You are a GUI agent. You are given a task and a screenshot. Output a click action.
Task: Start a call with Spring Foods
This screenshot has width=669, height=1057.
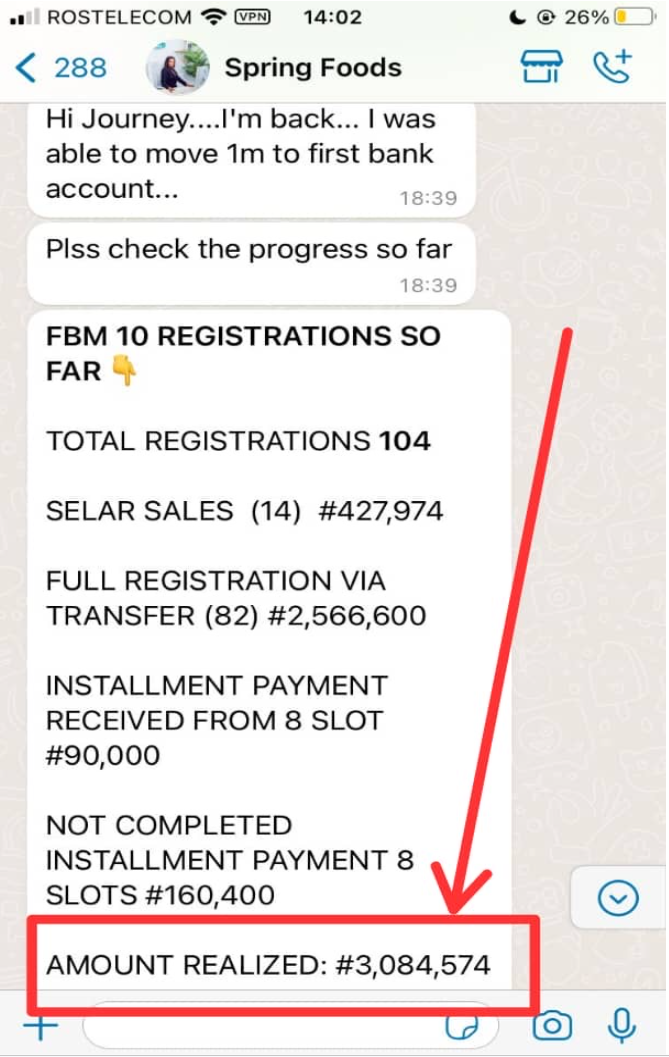point(612,67)
